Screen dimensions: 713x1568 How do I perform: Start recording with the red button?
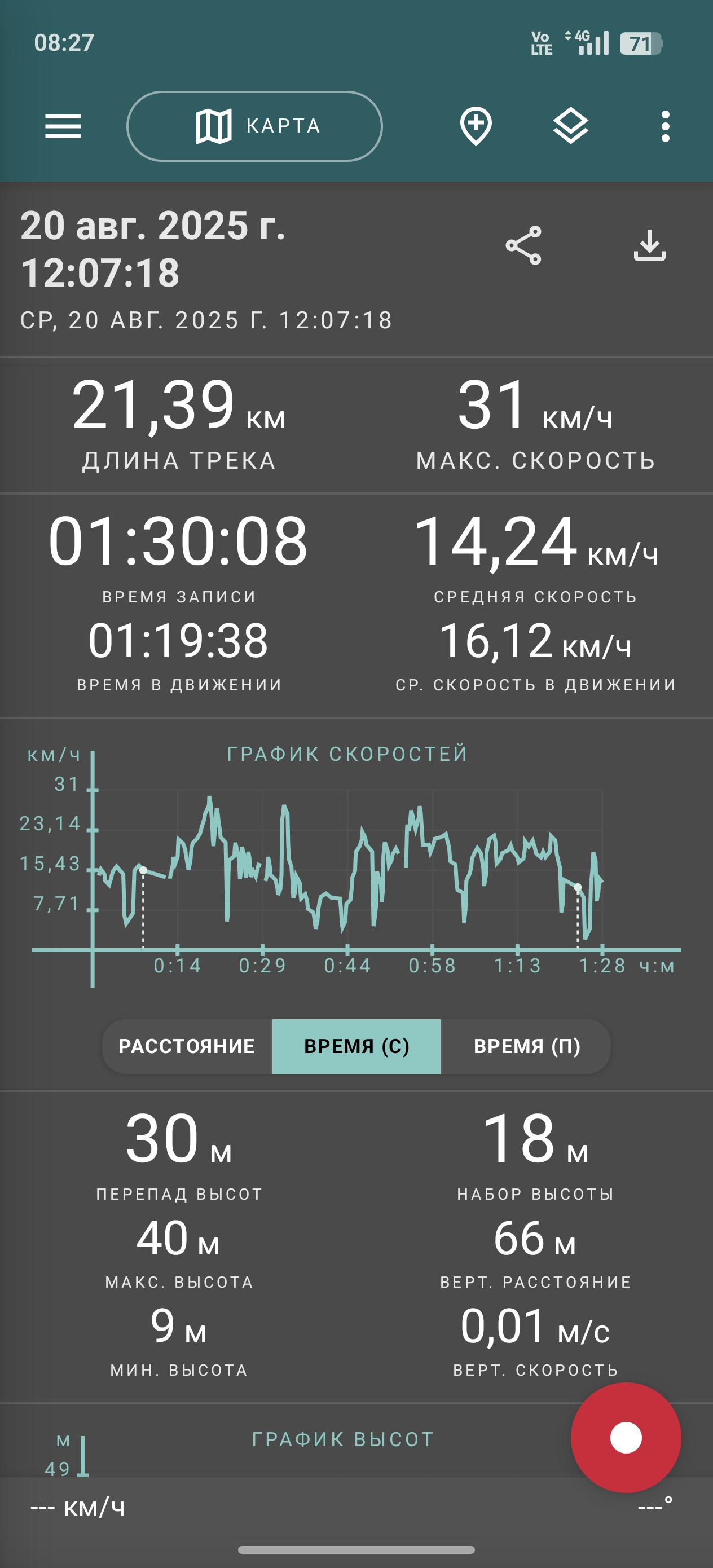click(x=626, y=1437)
